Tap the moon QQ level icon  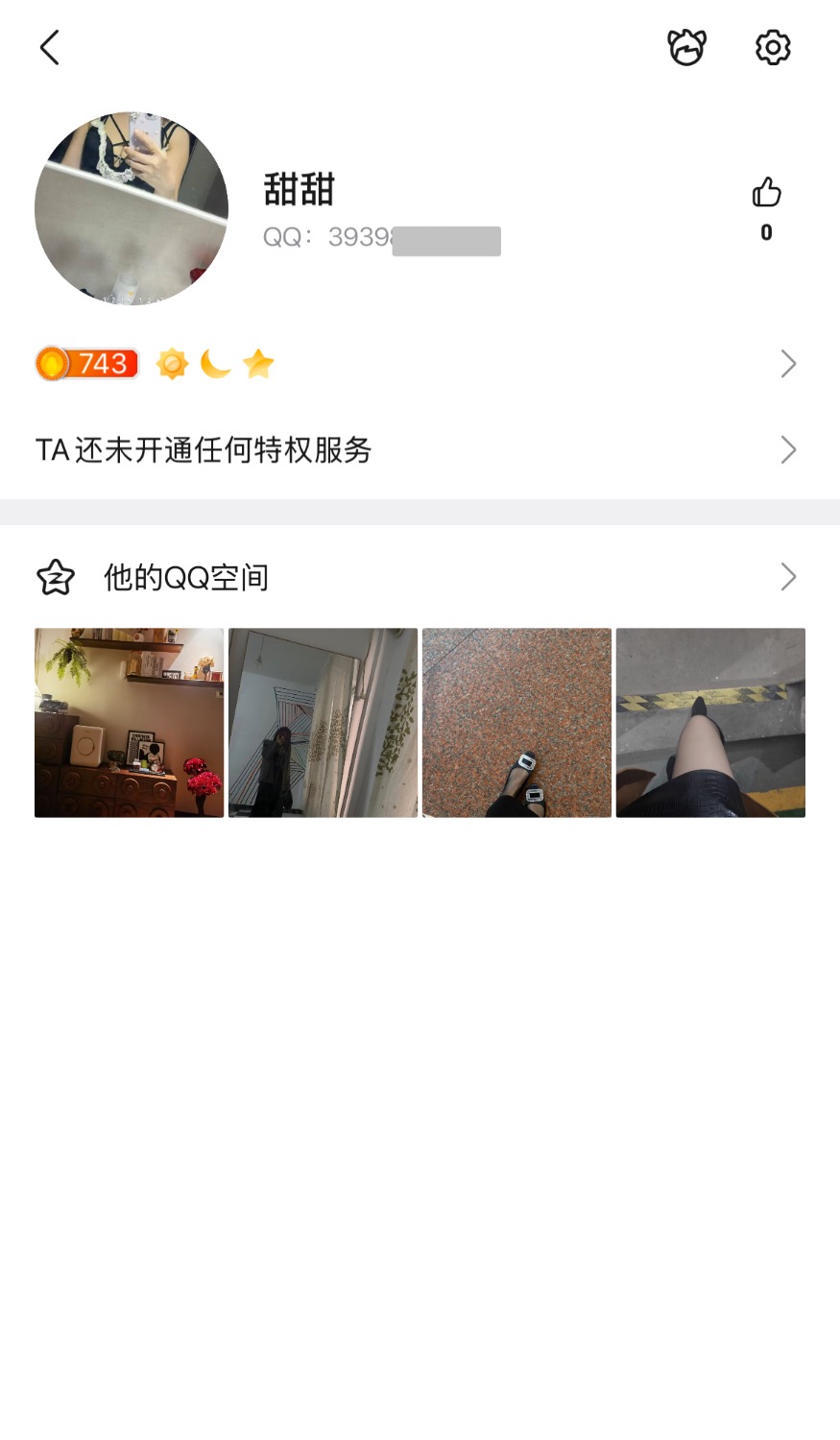(x=216, y=363)
